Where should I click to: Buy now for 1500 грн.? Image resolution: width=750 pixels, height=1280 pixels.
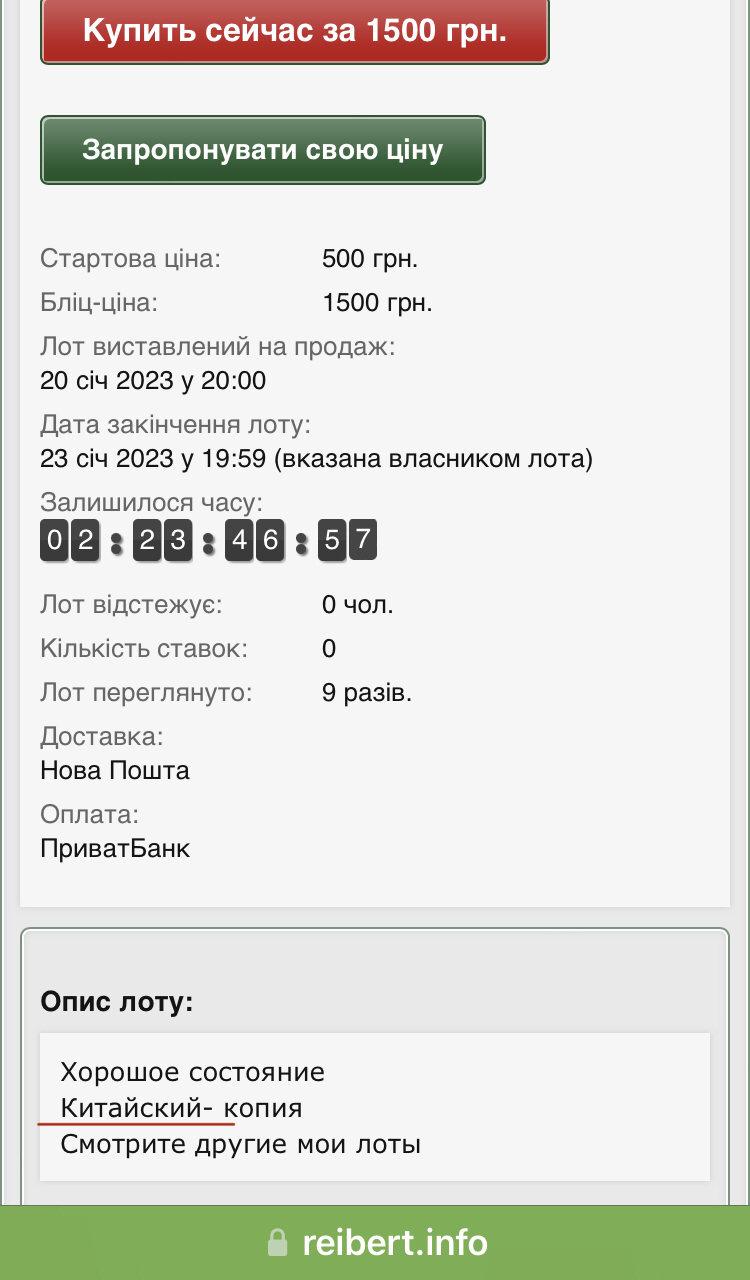point(295,31)
